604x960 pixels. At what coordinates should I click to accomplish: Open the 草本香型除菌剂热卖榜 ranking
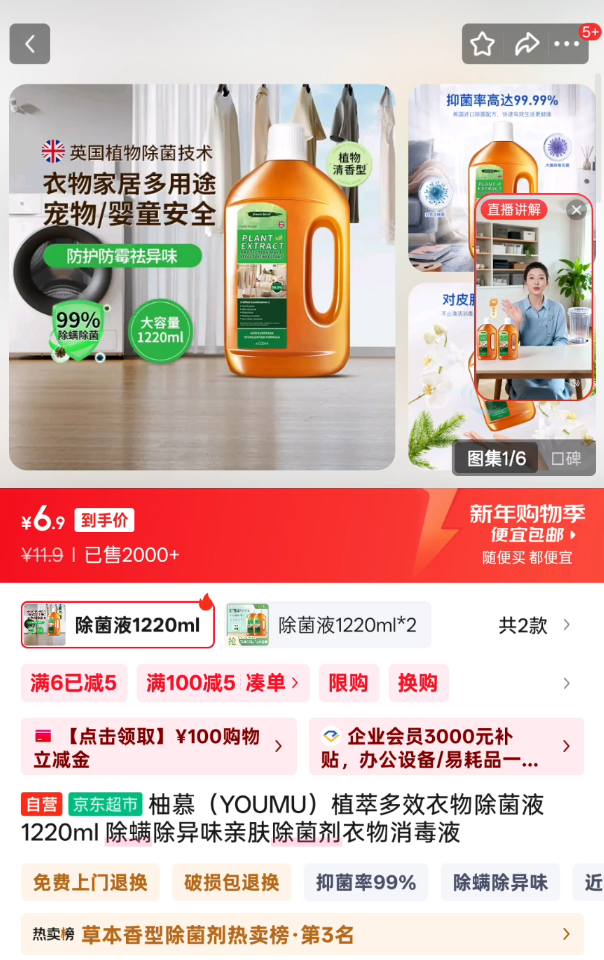302,934
